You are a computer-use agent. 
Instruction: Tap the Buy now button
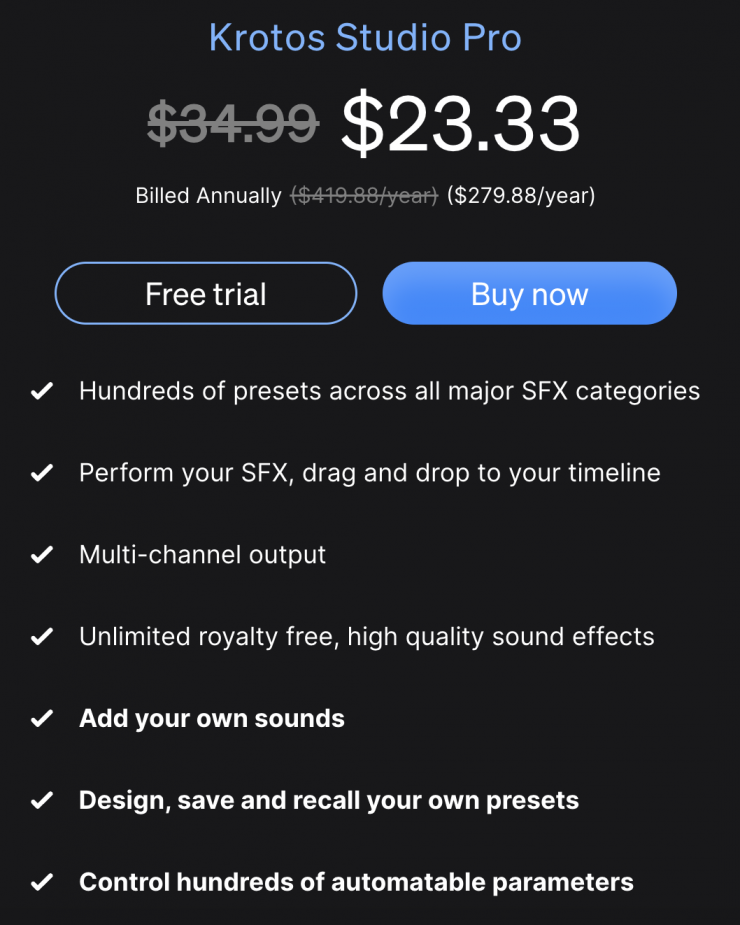[x=529, y=294]
